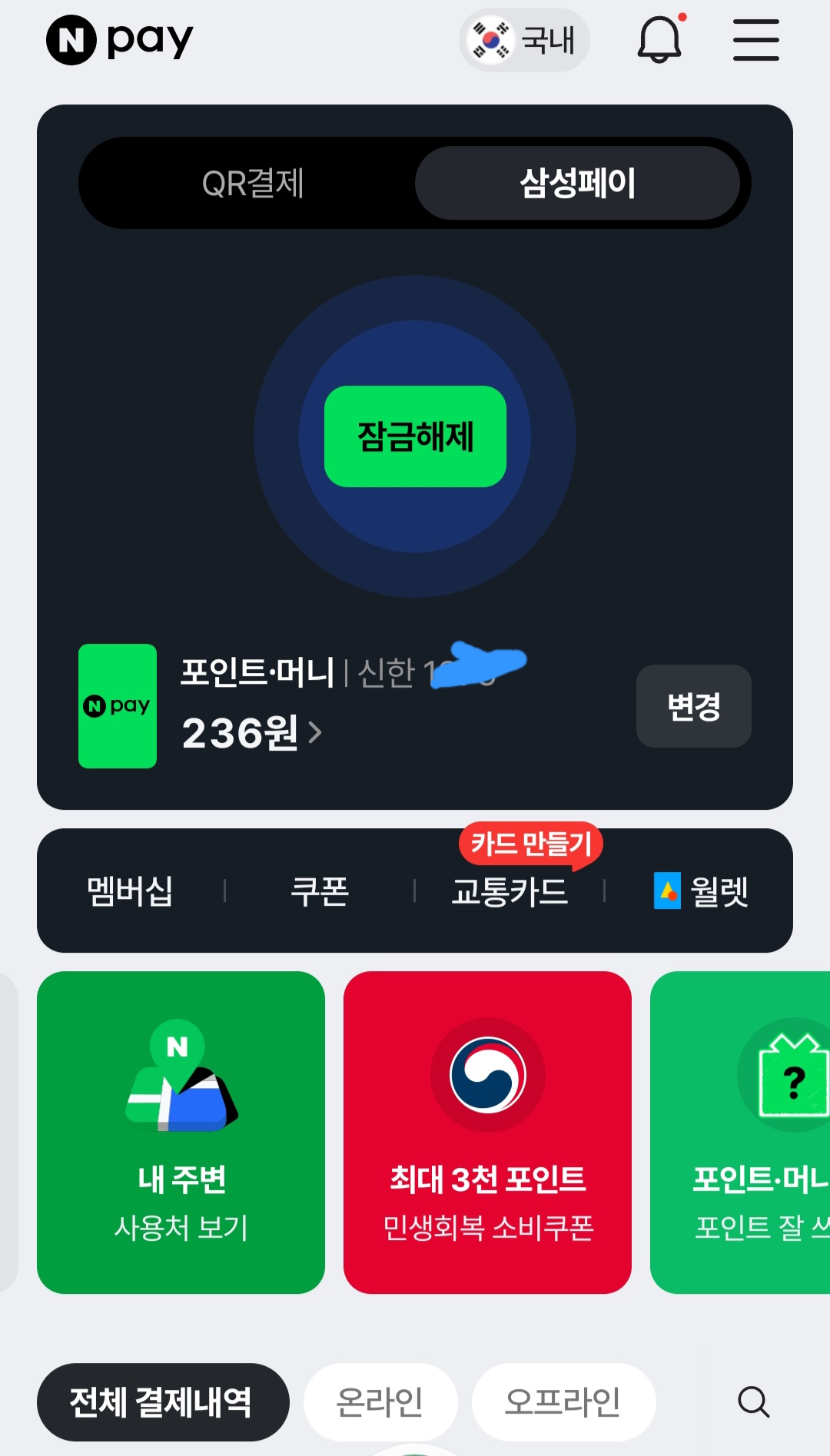This screenshot has height=1456, width=830.
Task: Expand the 236원 balance details chevron
Action: tap(314, 735)
